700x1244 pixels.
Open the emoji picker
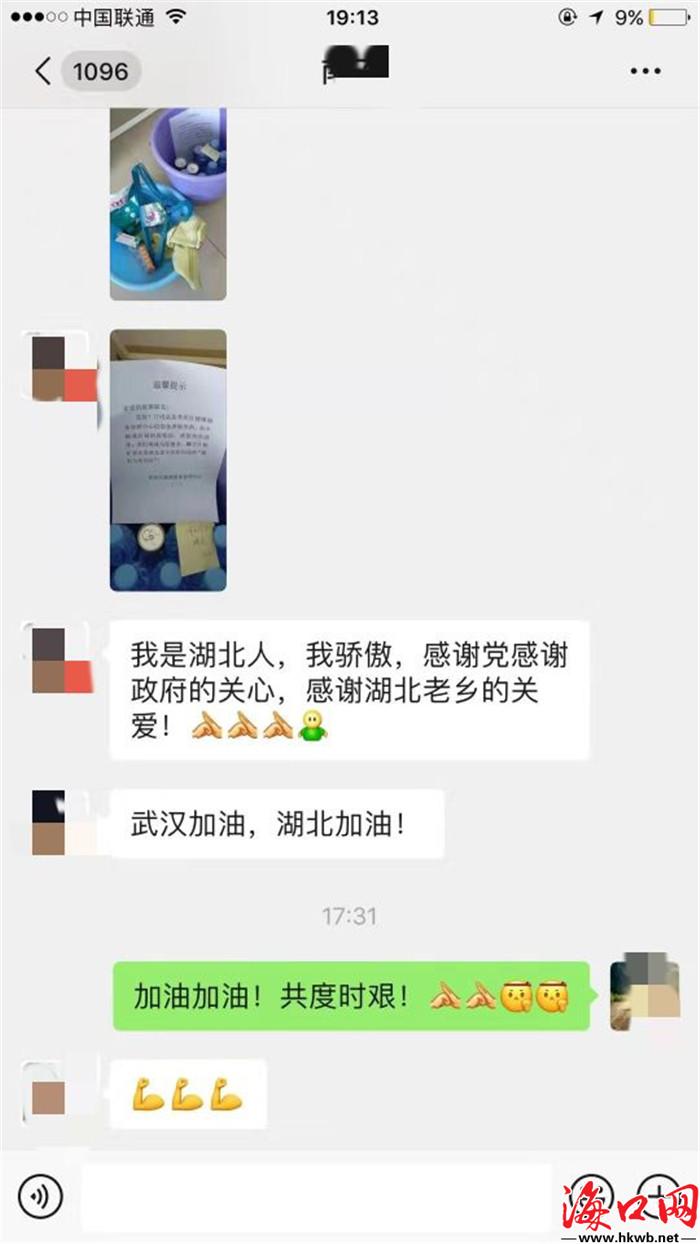pos(592,1195)
